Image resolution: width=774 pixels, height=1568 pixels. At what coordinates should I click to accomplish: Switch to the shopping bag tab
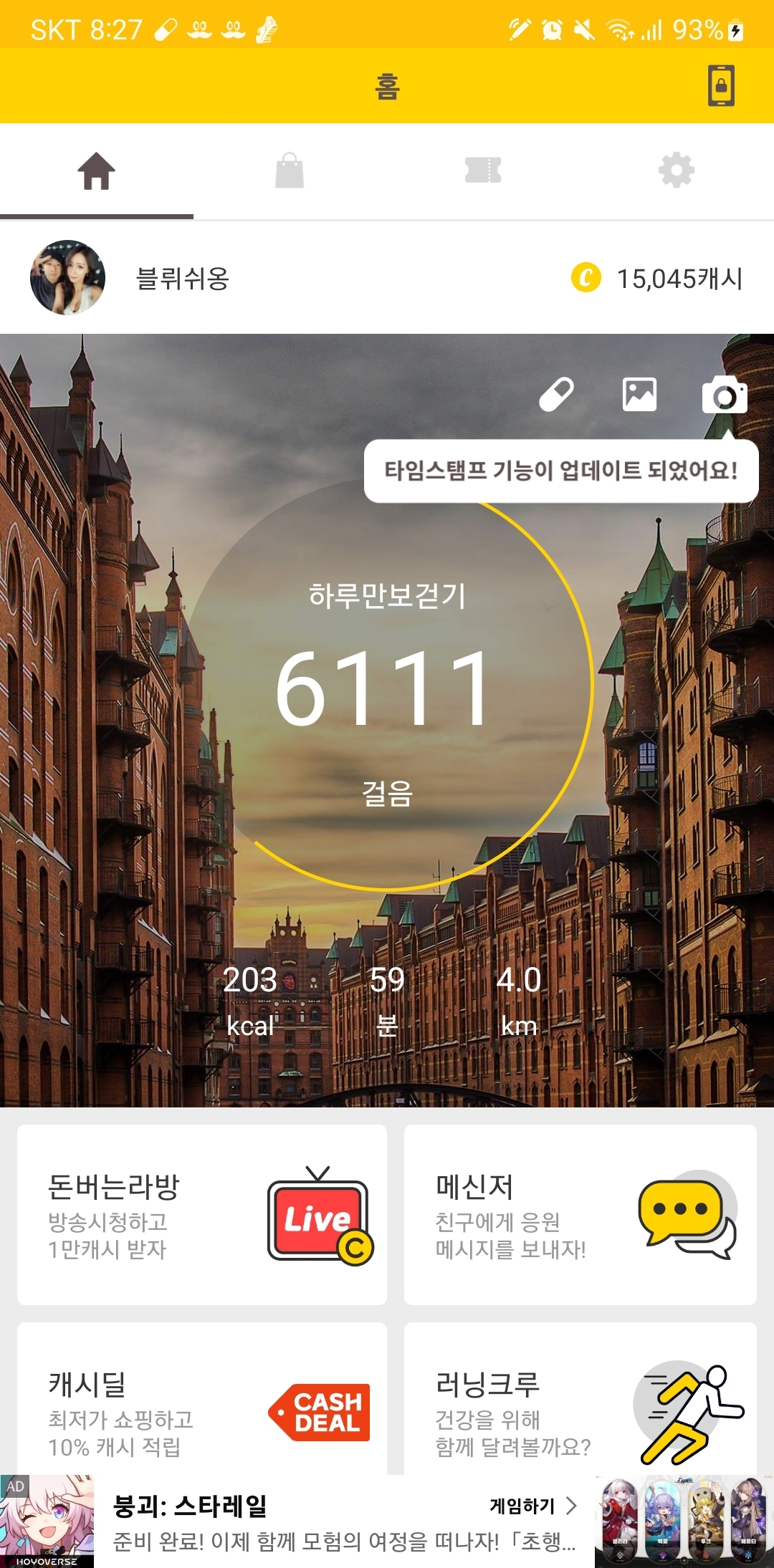(290, 172)
